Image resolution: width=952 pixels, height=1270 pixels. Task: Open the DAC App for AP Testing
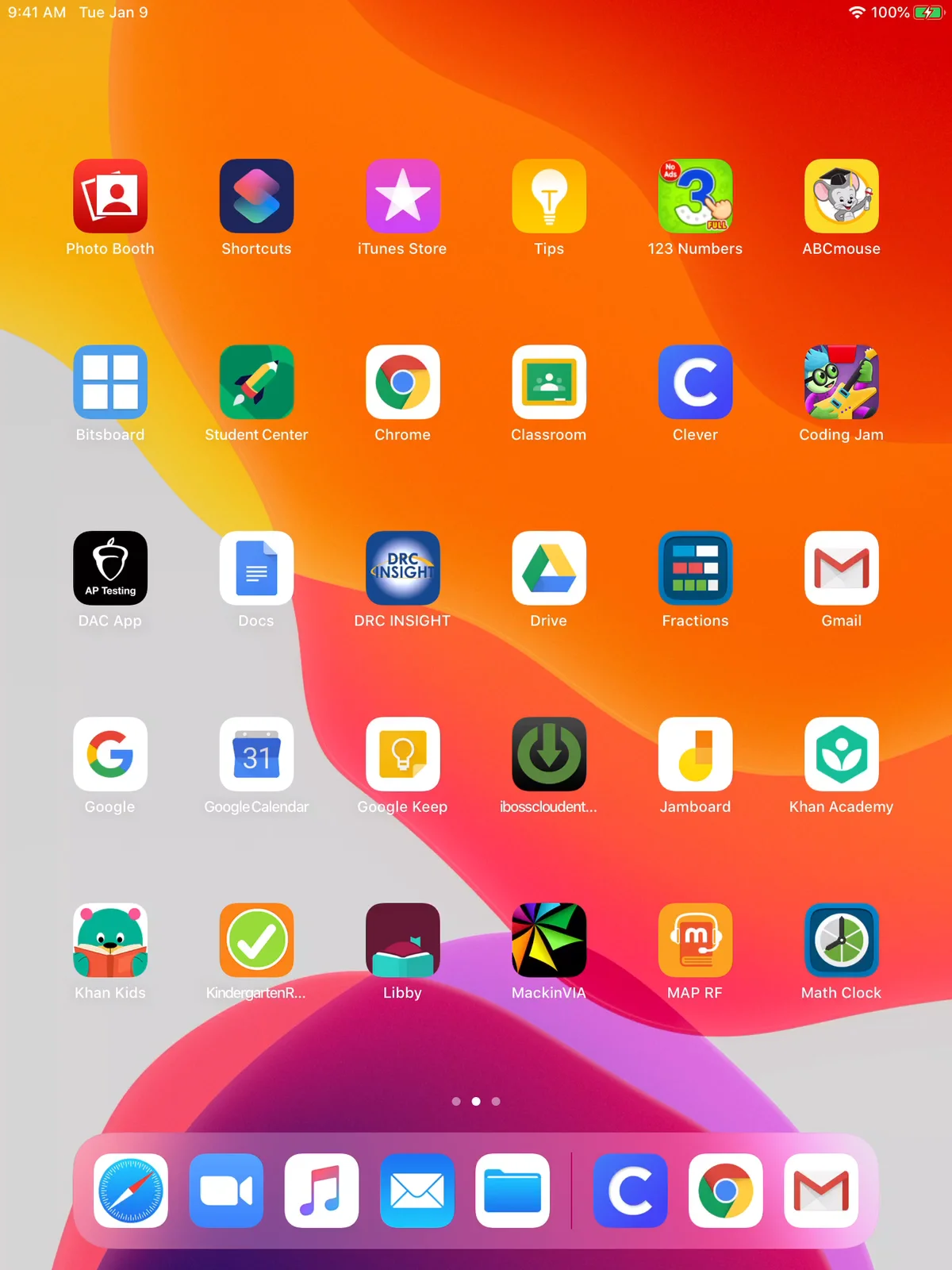110,568
